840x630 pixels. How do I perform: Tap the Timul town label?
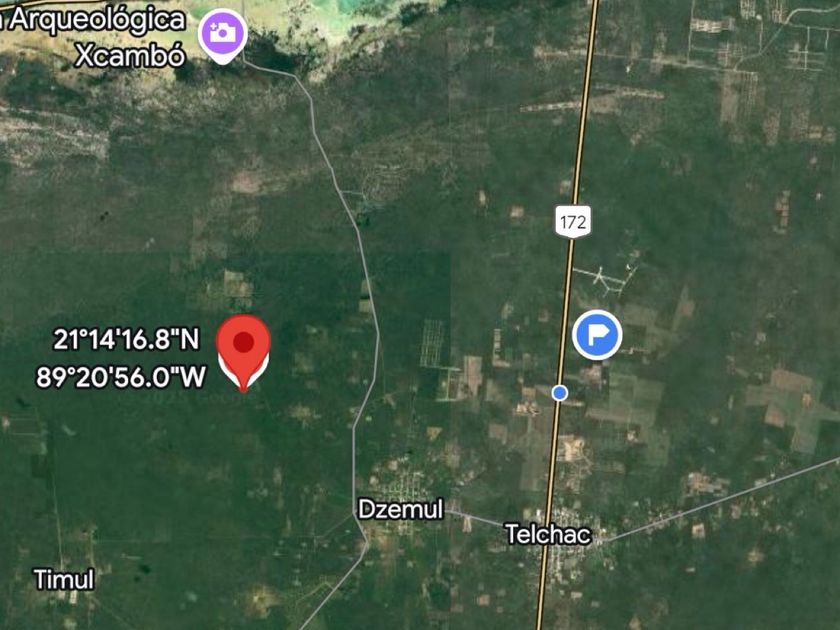tap(64, 579)
